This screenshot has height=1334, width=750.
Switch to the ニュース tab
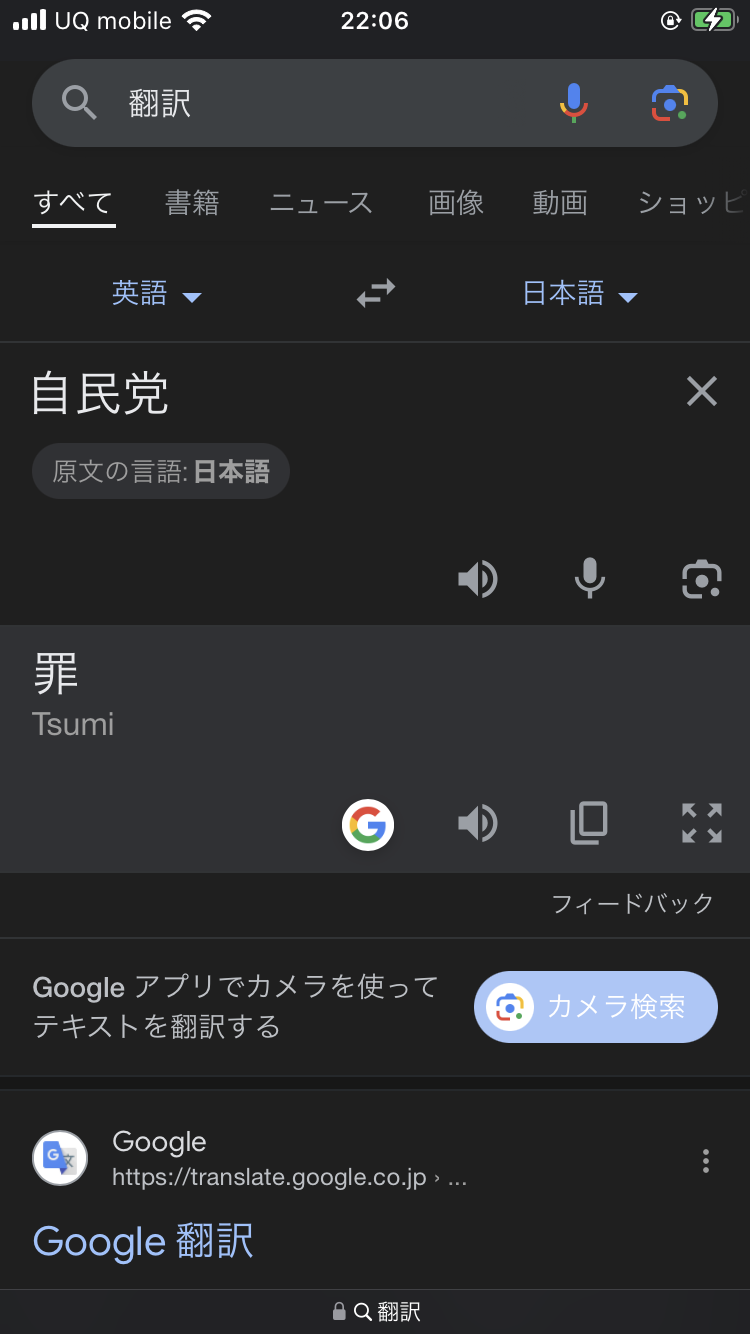point(322,203)
